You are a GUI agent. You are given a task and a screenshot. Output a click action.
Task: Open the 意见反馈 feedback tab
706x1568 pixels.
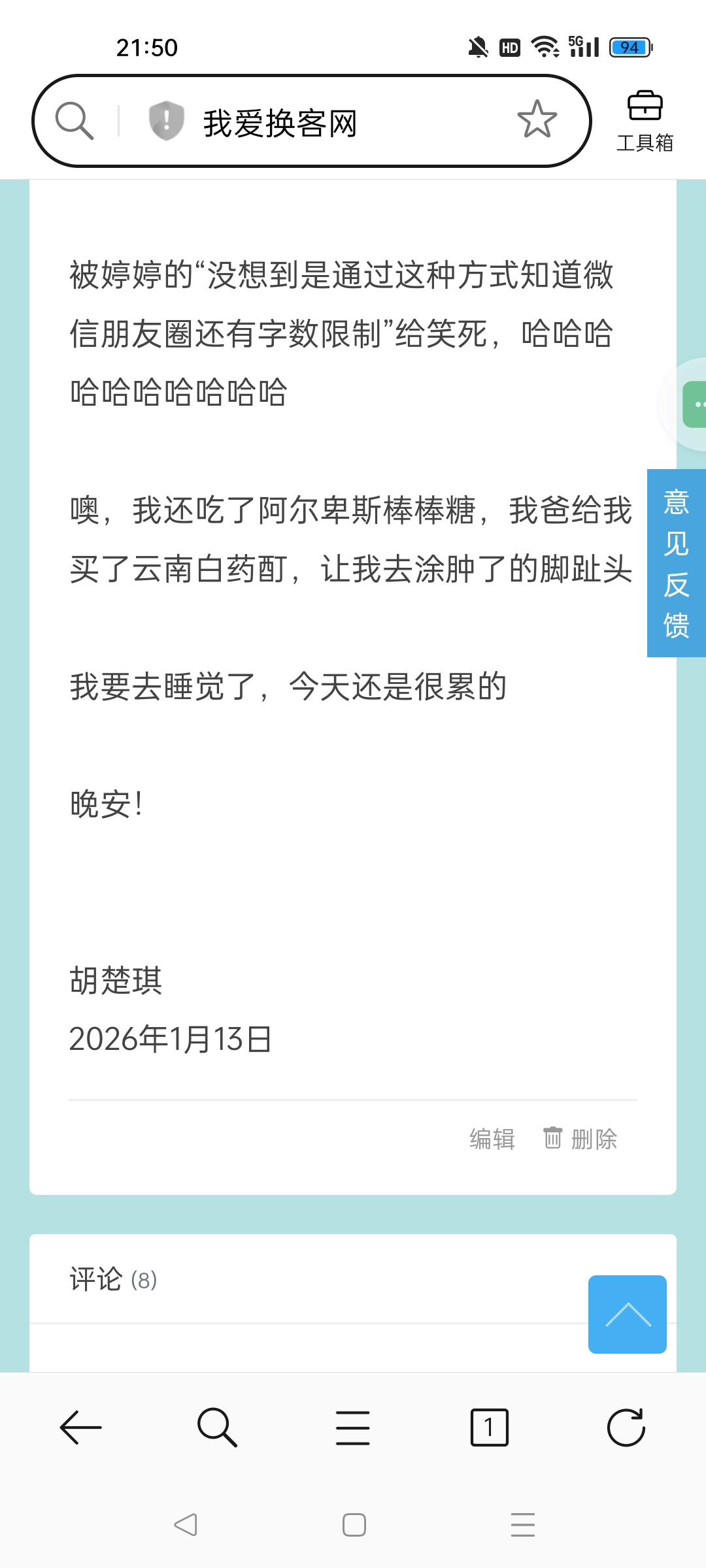(x=676, y=563)
